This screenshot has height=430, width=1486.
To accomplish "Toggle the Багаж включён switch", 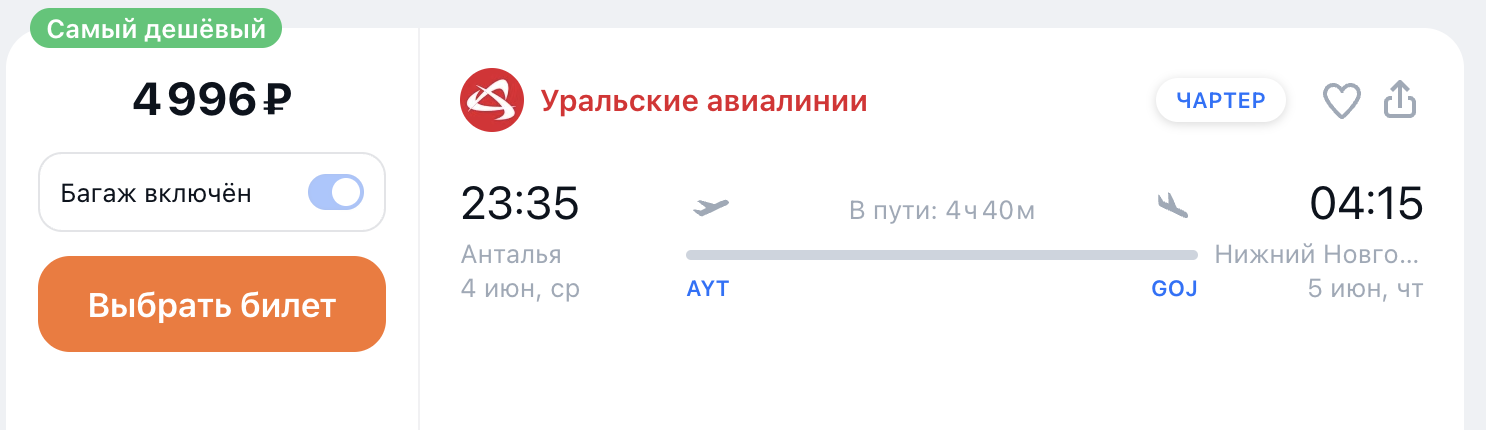I will point(336,192).
